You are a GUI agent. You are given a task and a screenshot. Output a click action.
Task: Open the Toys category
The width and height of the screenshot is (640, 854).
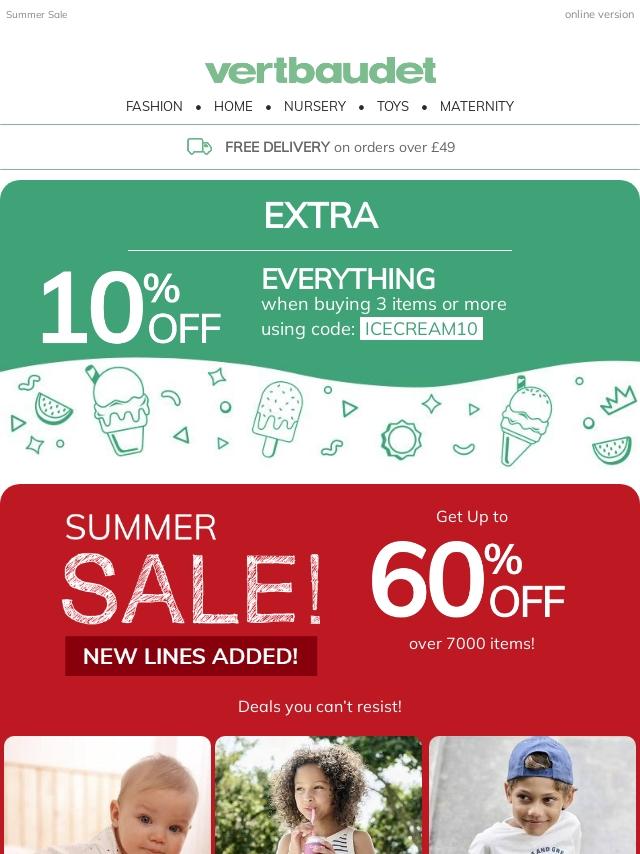[x=392, y=106]
